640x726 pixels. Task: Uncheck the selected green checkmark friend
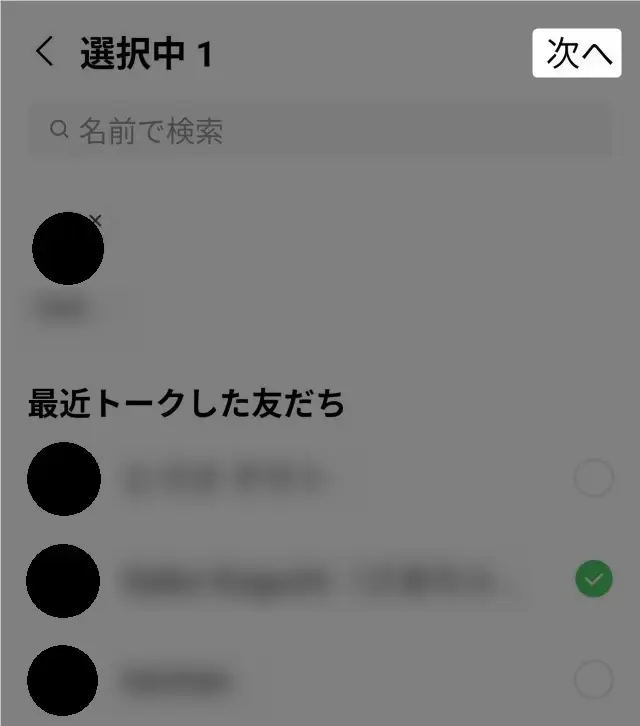pyautogui.click(x=593, y=579)
